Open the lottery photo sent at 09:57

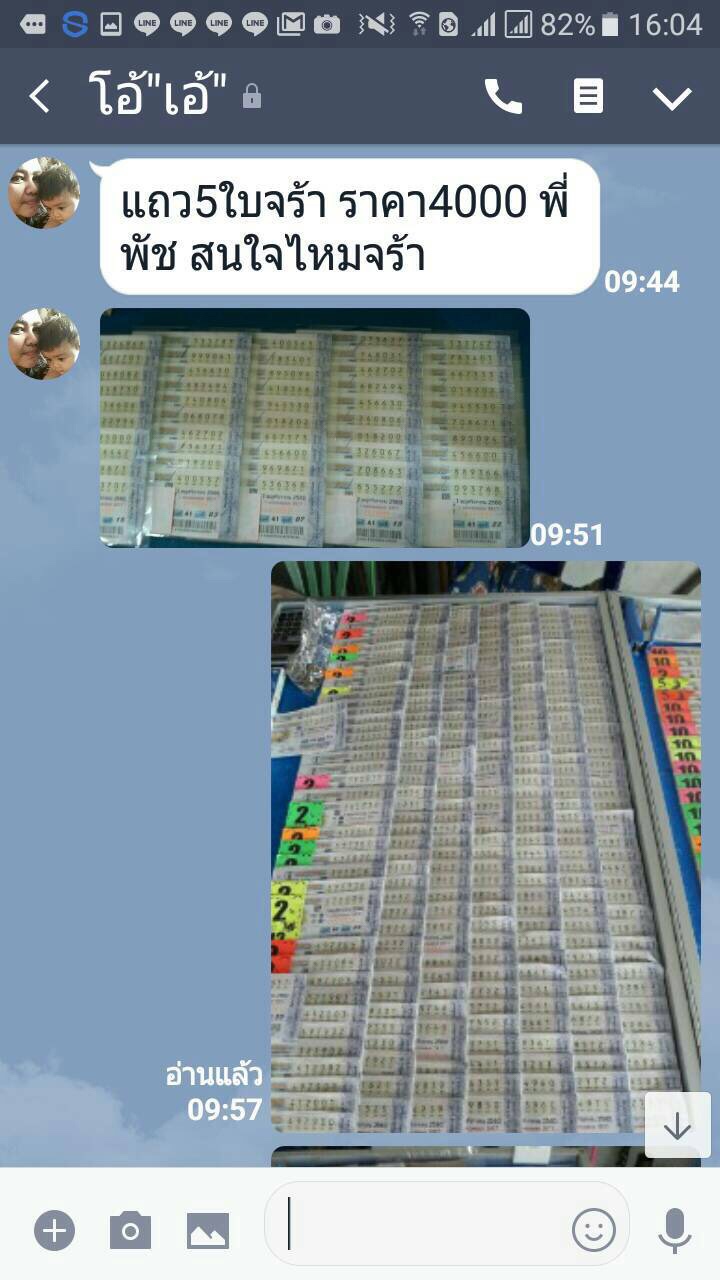(x=486, y=846)
